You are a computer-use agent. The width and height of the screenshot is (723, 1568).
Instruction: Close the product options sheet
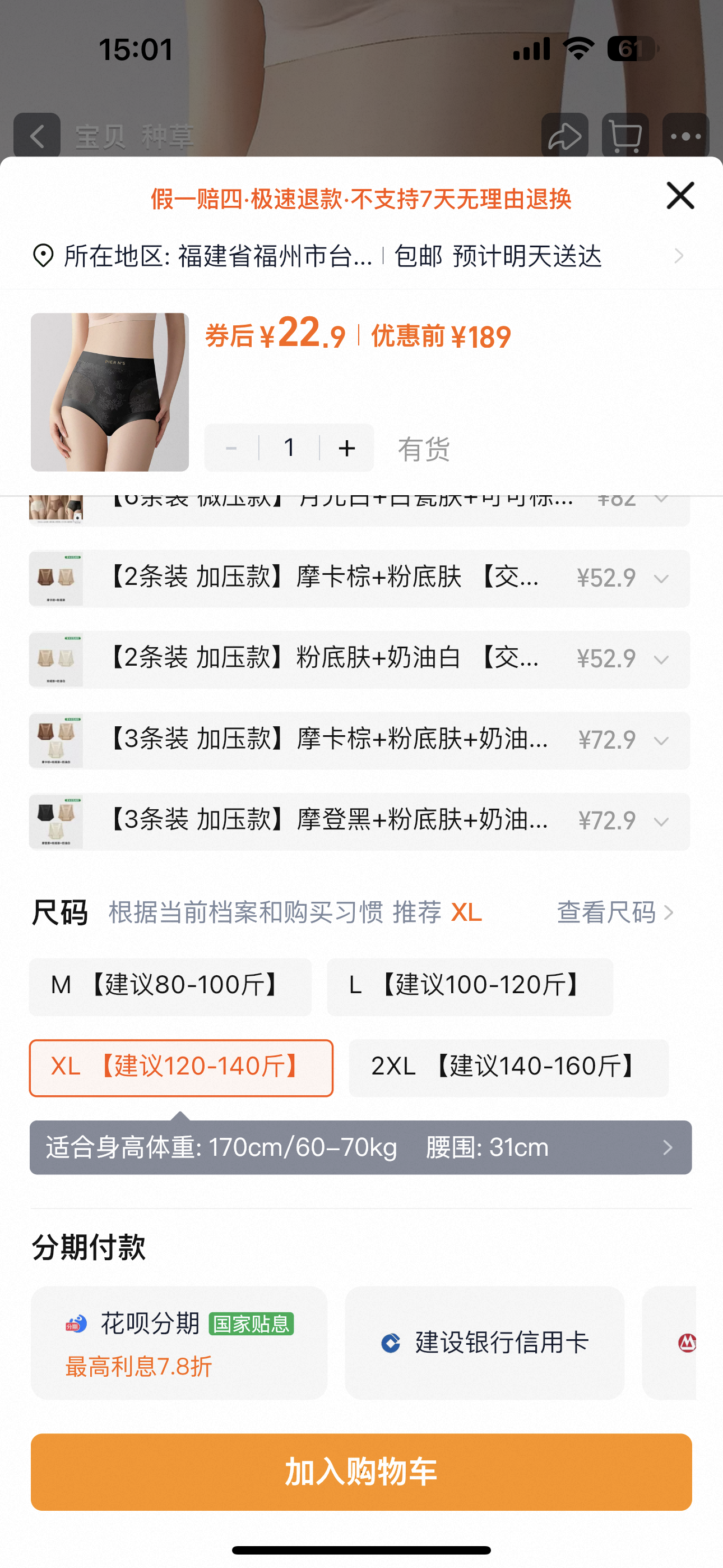(x=680, y=196)
